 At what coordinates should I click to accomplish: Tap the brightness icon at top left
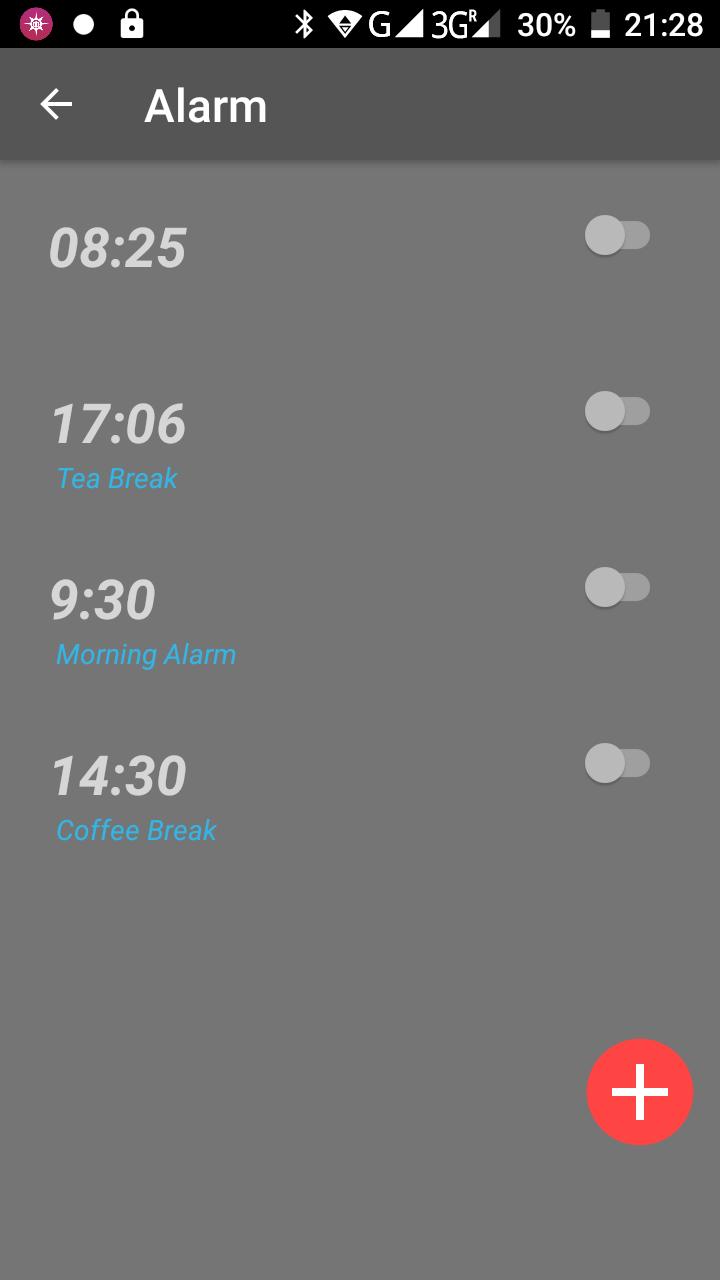(x=36, y=24)
